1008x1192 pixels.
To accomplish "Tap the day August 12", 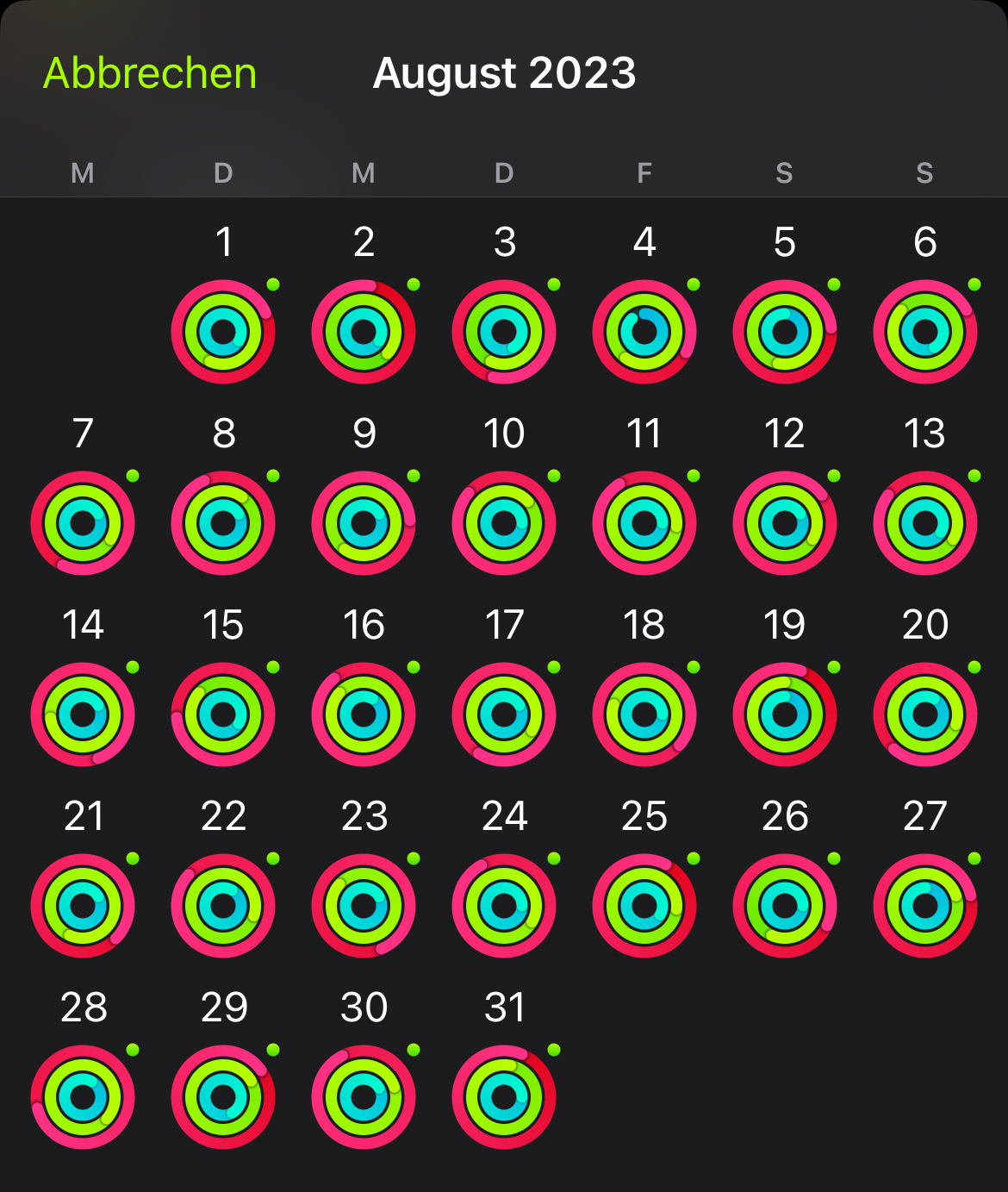I will coord(785,523).
